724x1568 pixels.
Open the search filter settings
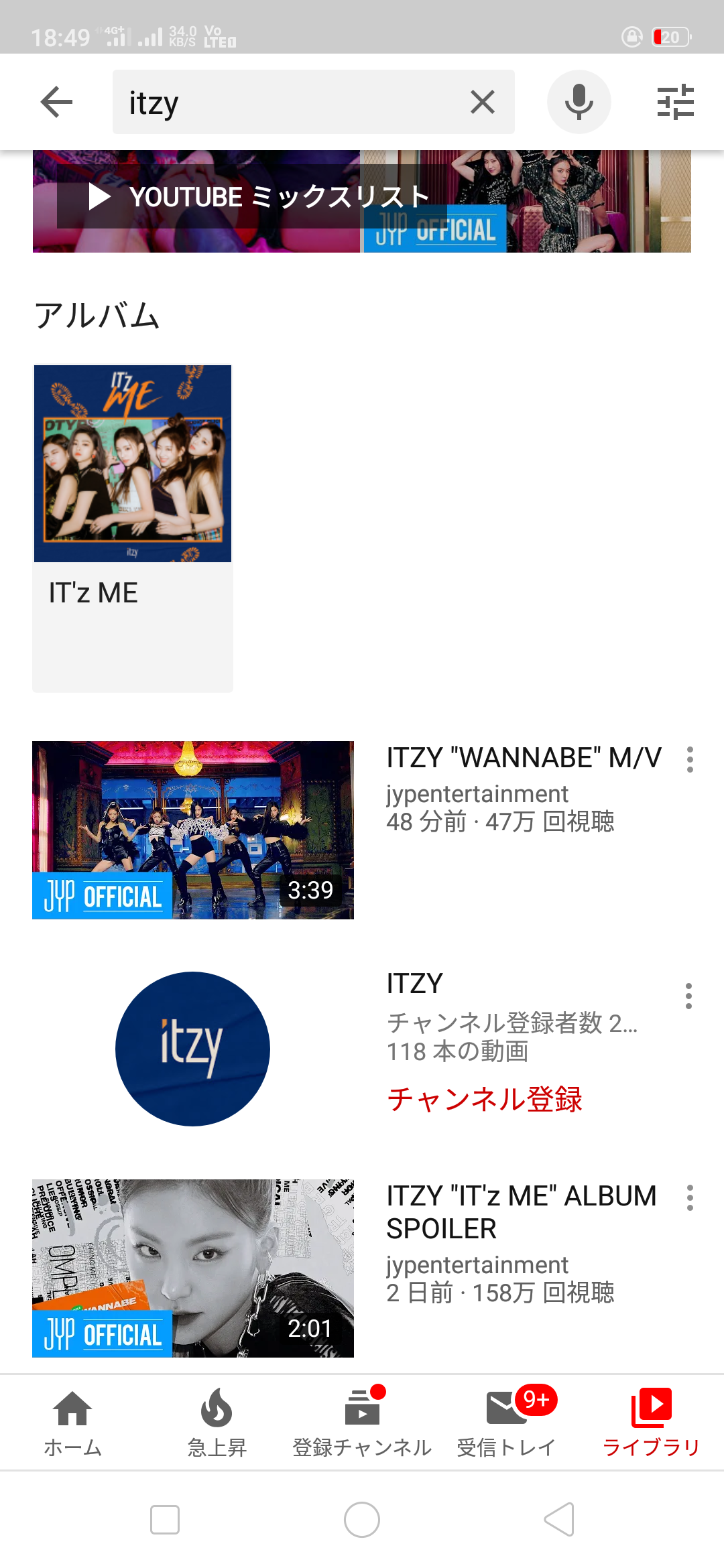[675, 102]
